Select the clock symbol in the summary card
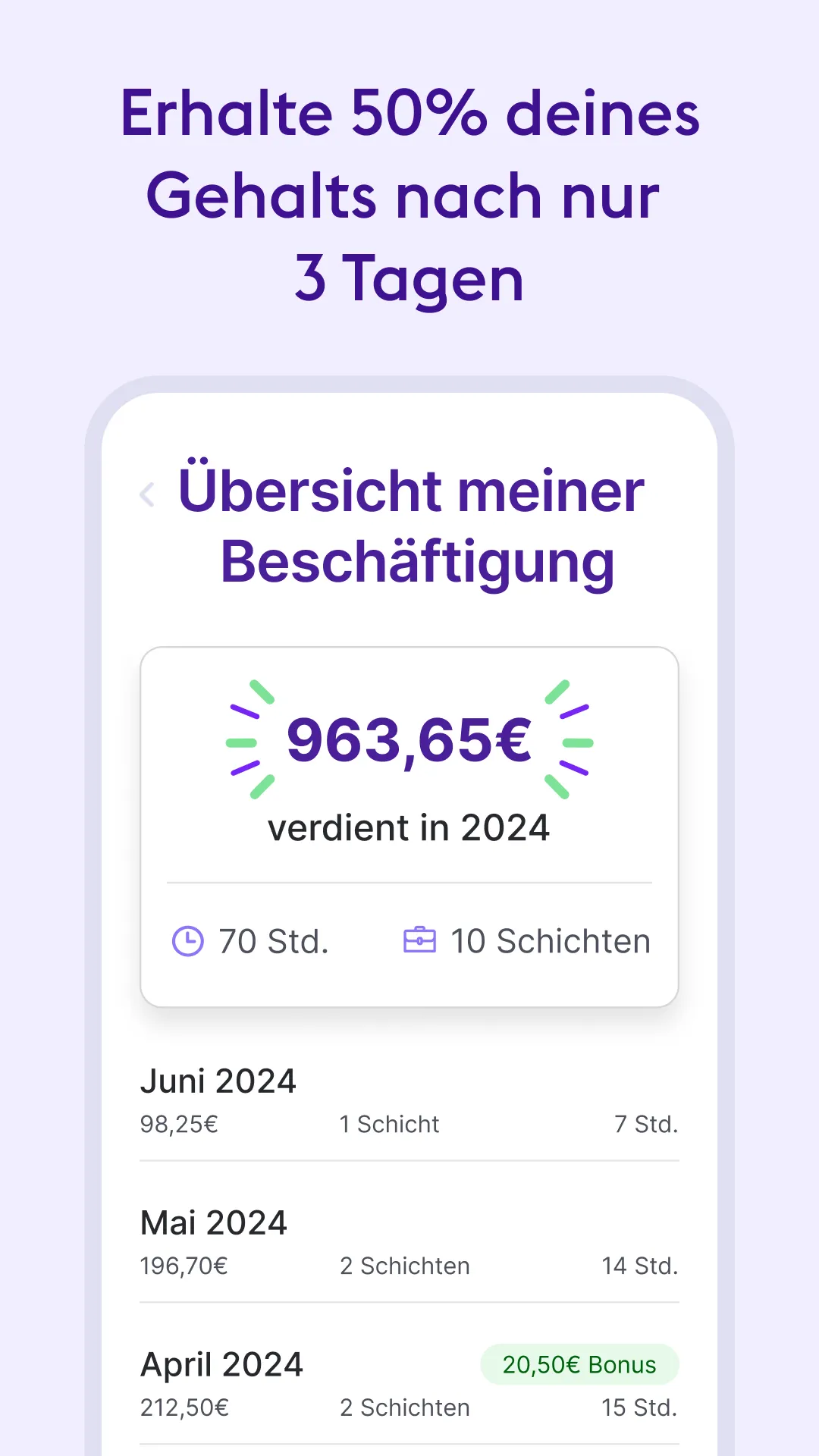 [188, 941]
